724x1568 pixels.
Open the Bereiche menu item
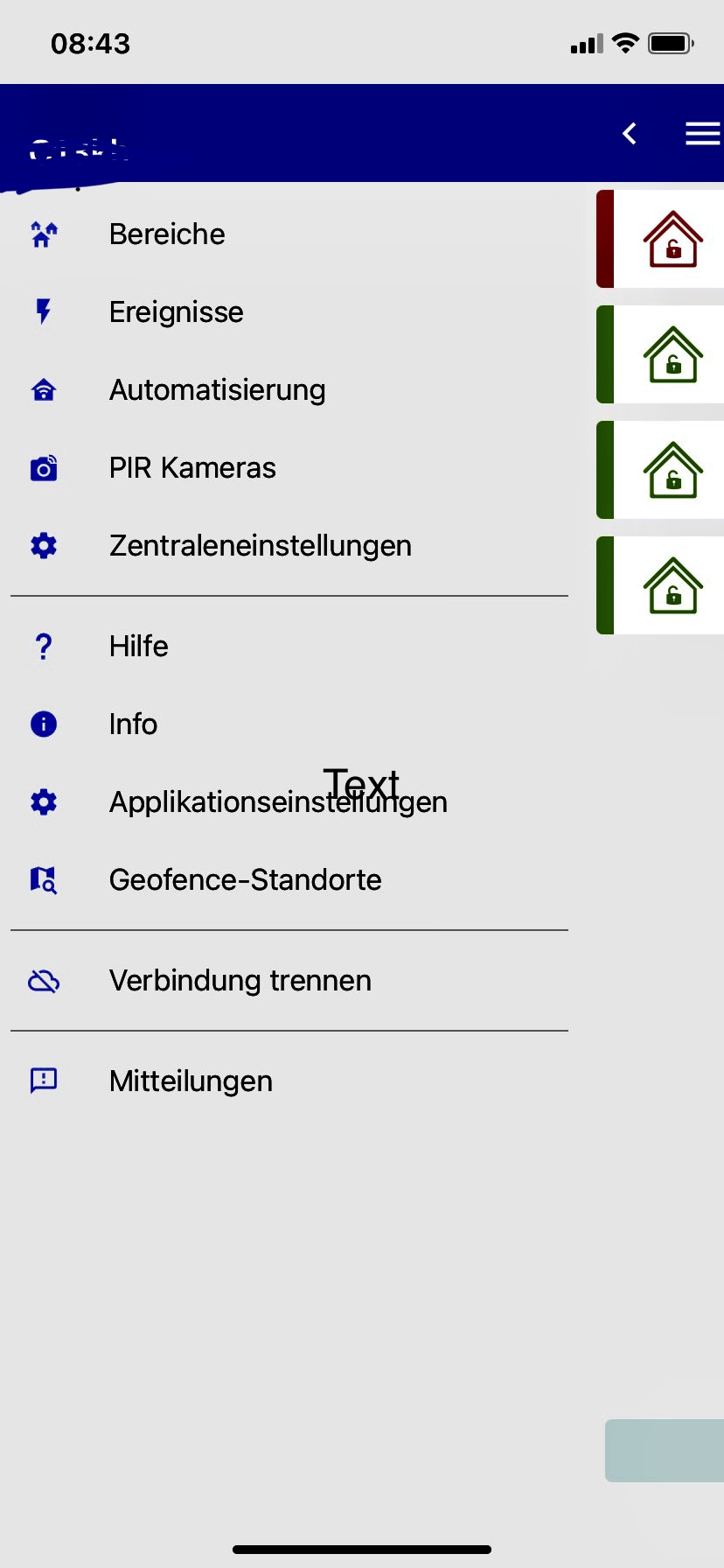point(167,234)
